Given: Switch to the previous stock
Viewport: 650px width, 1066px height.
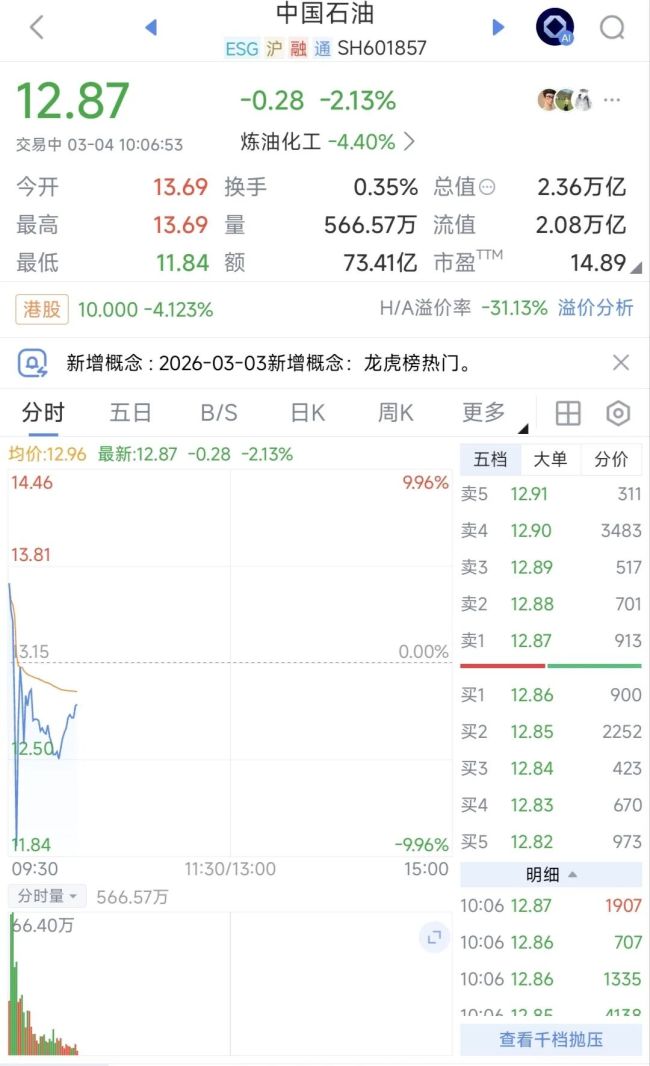Looking at the screenshot, I should [x=151, y=27].
